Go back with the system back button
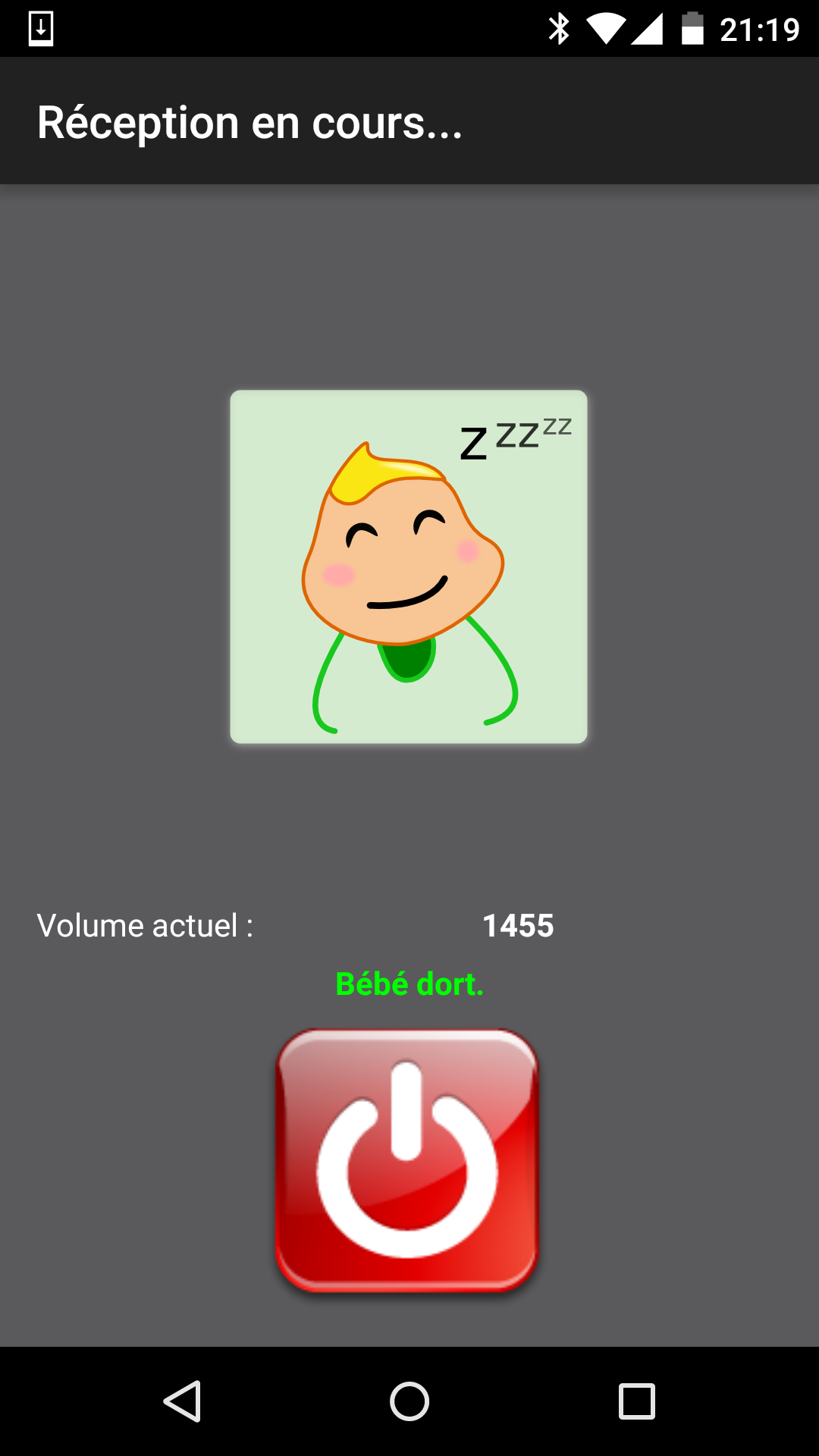The height and width of the screenshot is (1456, 819). point(183,1401)
